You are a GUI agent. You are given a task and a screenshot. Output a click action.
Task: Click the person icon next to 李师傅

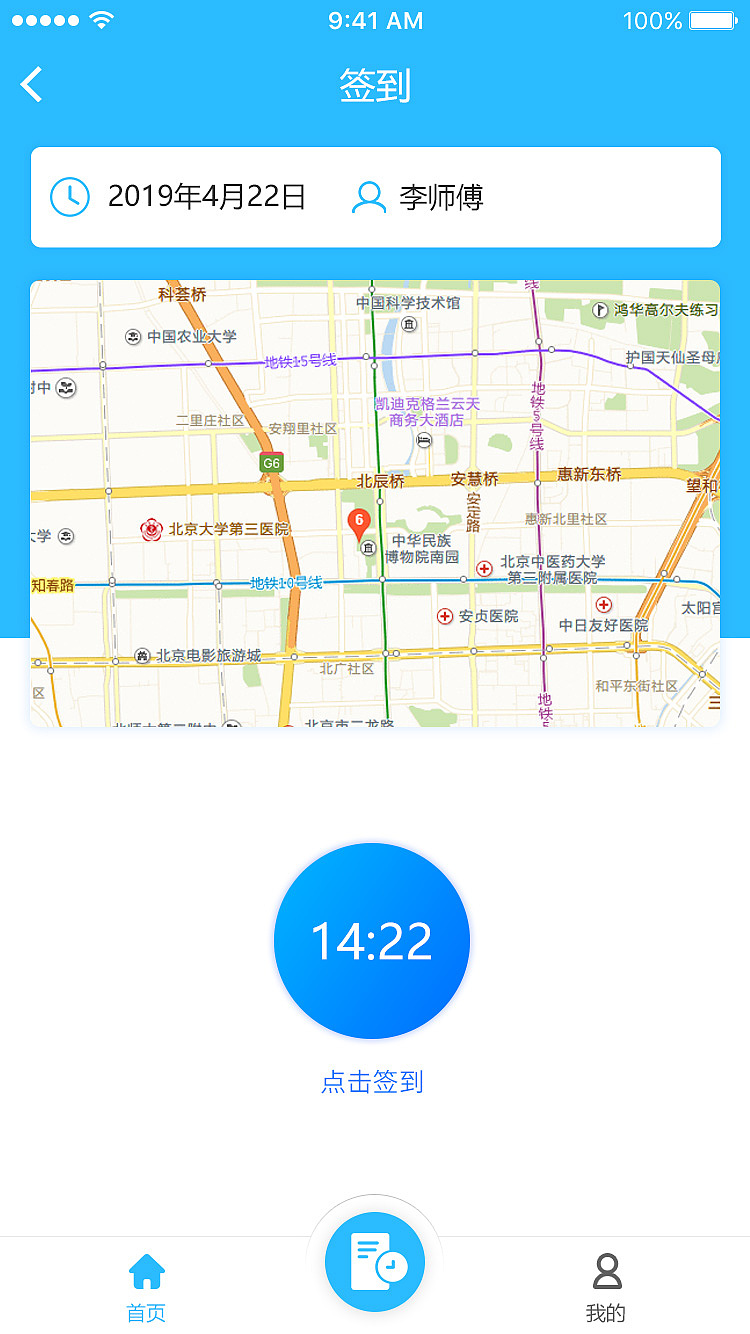tap(370, 197)
